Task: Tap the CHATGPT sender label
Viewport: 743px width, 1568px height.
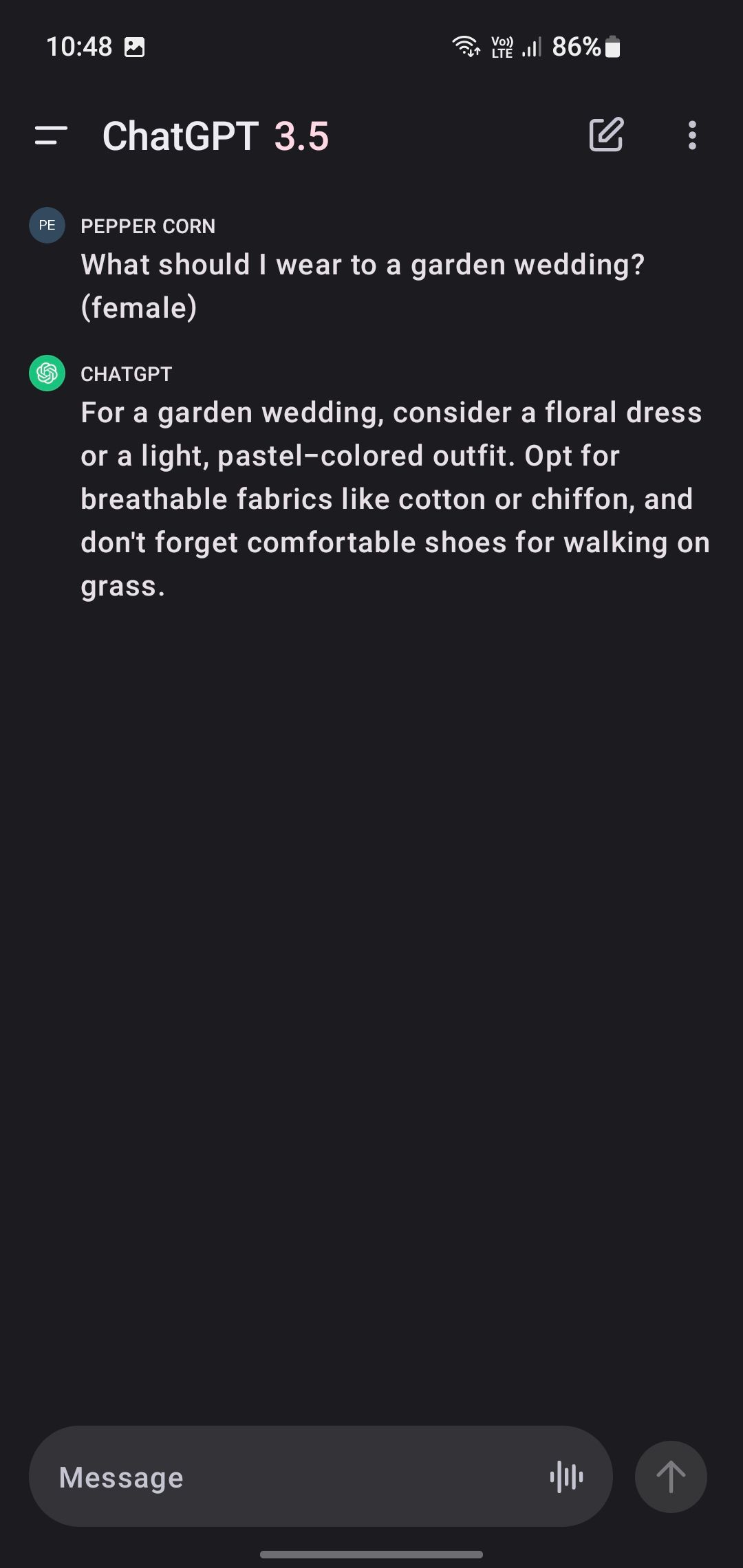Action: coord(127,373)
